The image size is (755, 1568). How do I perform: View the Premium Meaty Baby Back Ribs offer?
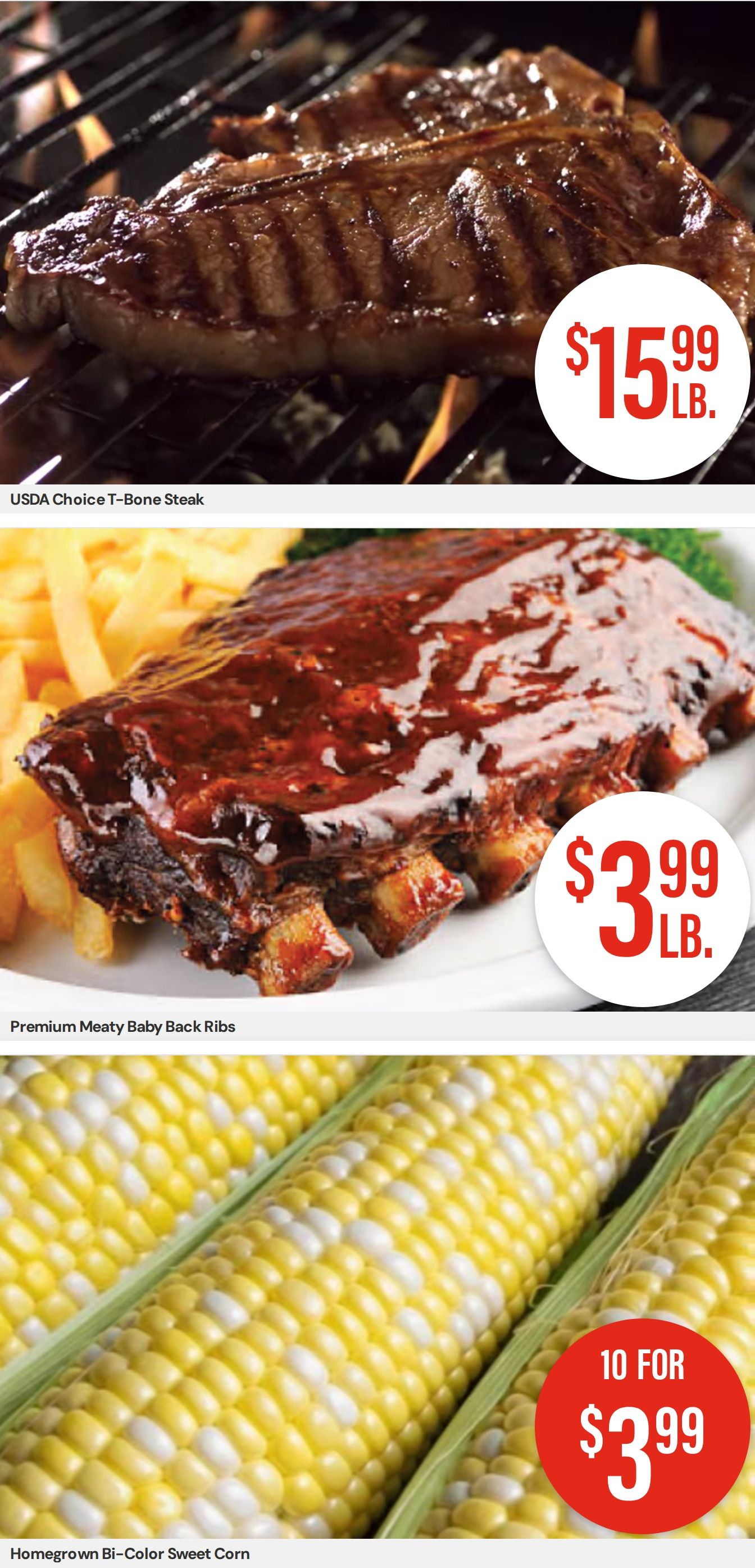[x=377, y=784]
